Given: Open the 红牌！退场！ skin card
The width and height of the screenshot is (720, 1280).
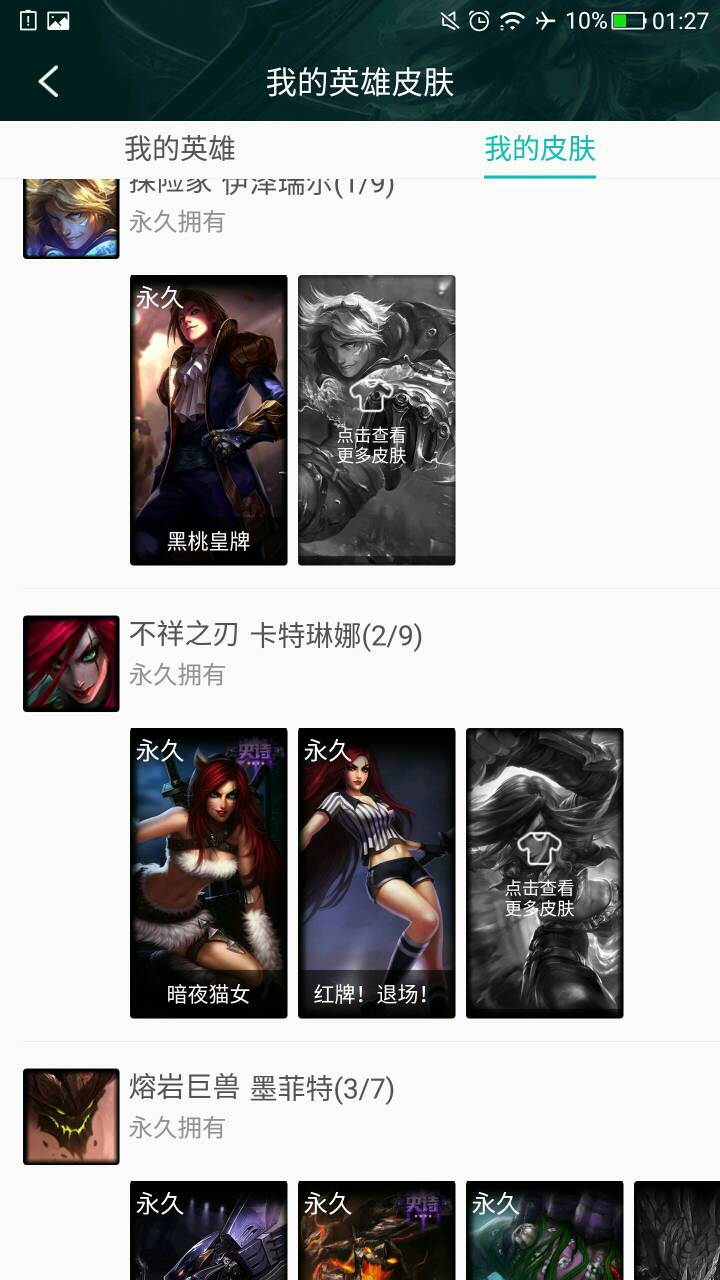Looking at the screenshot, I should click(x=377, y=873).
